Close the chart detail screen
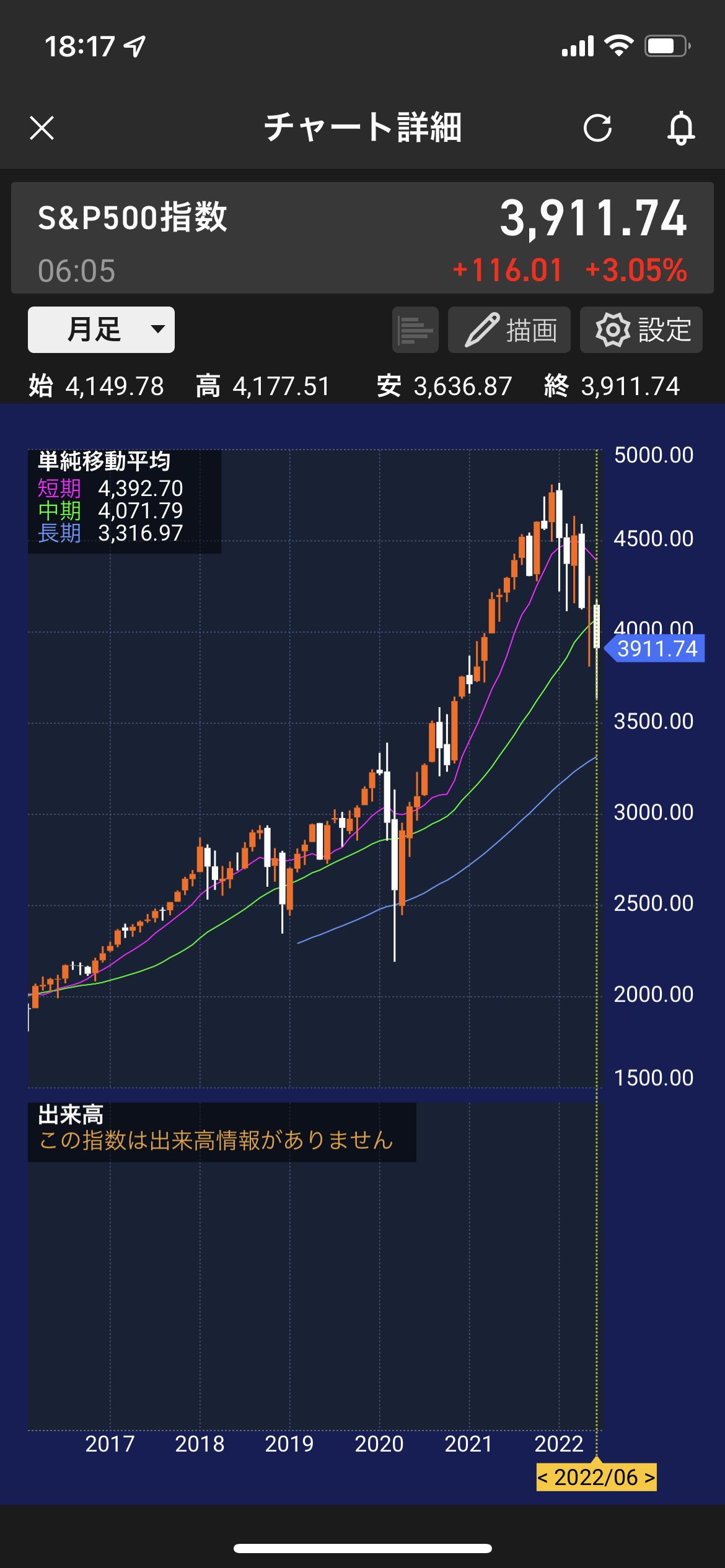Screen dimensions: 725x1568 (42, 128)
